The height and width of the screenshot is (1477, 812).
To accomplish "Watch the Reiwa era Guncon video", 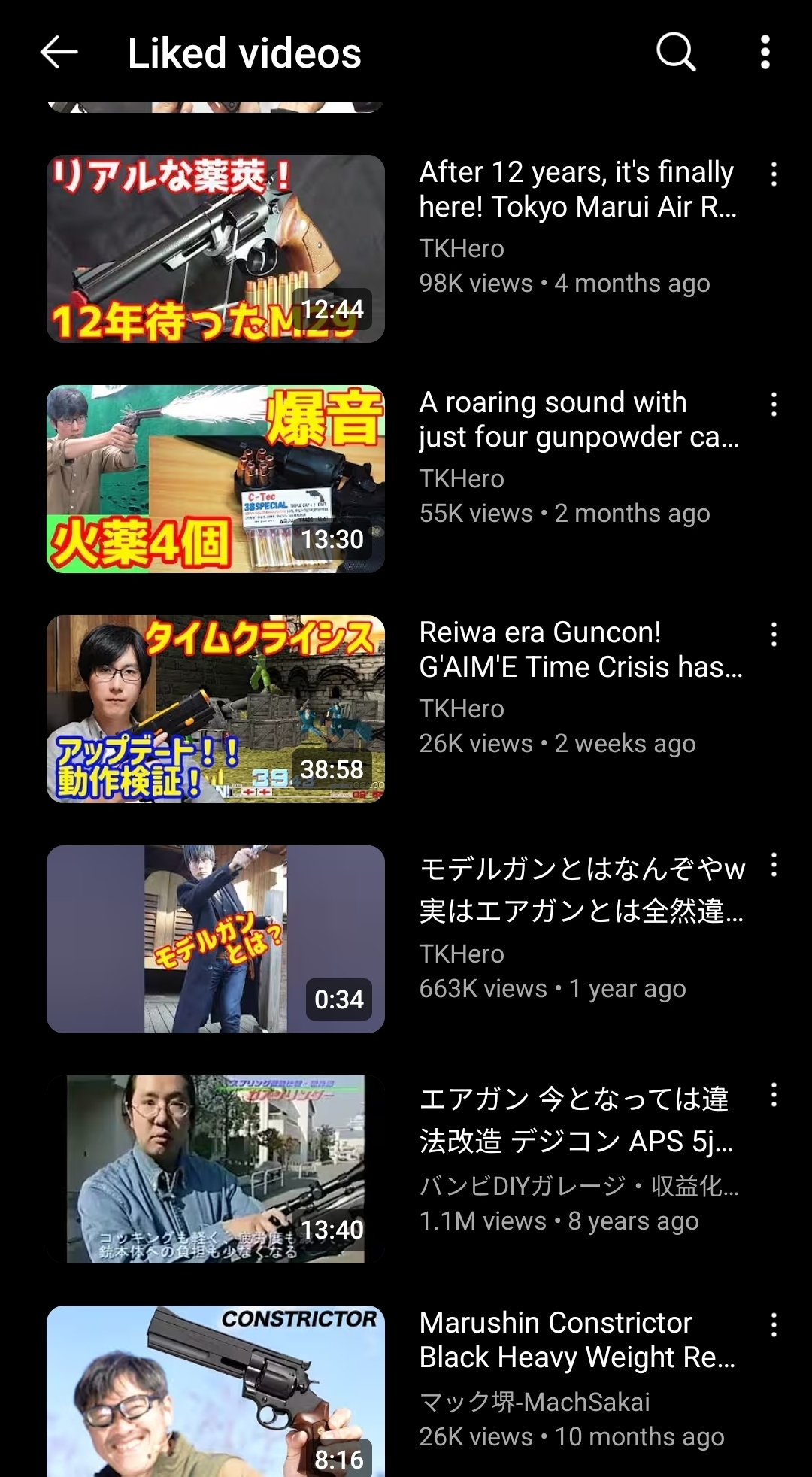I will click(216, 709).
